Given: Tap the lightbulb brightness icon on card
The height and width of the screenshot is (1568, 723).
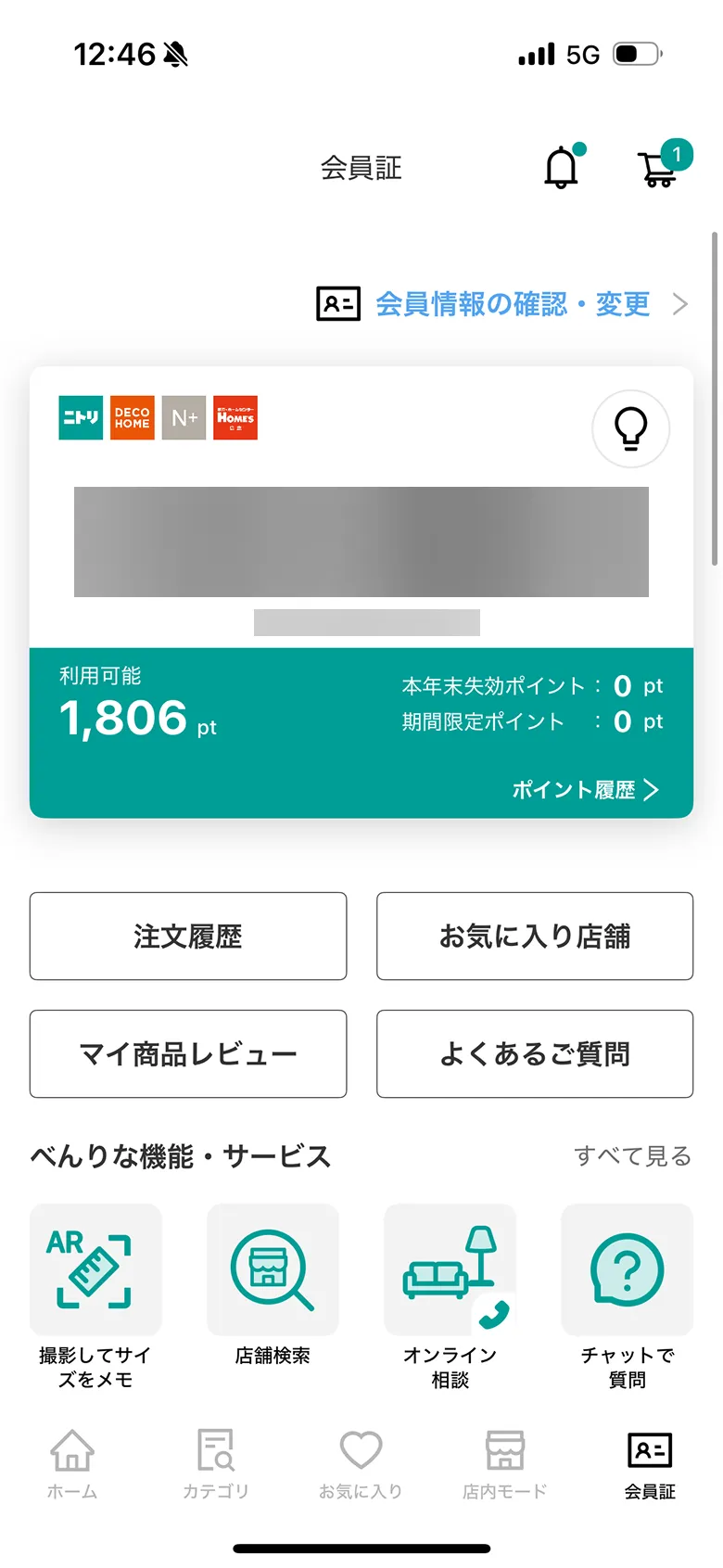Looking at the screenshot, I should point(631,428).
